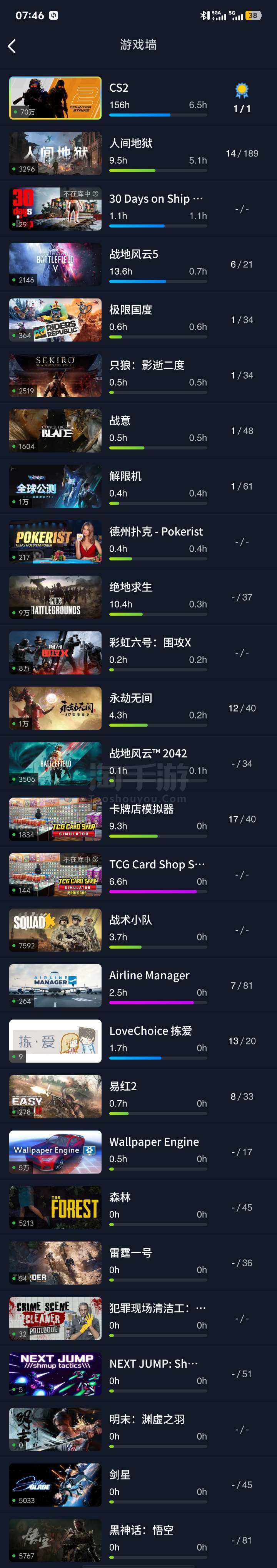Open the 森林 game row
Screen dimensions: 277x1568
pos(138,1206)
